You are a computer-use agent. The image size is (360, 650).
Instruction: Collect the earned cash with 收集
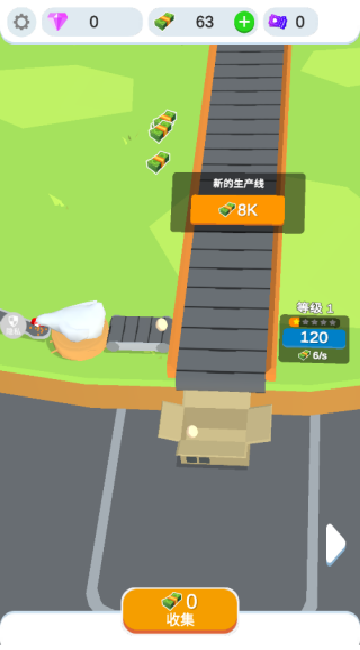(x=180, y=610)
